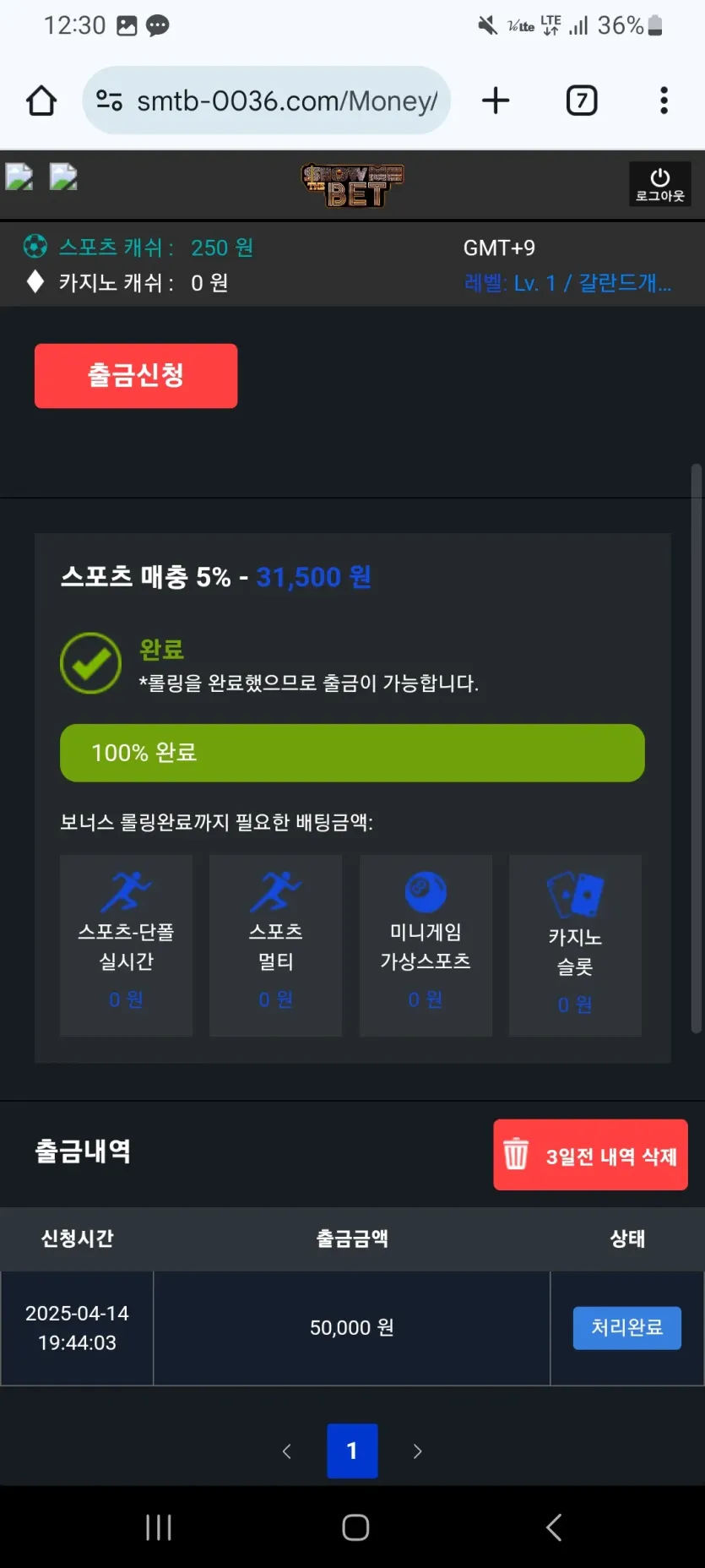Open the tab switcher showing 7 tabs

tap(582, 101)
